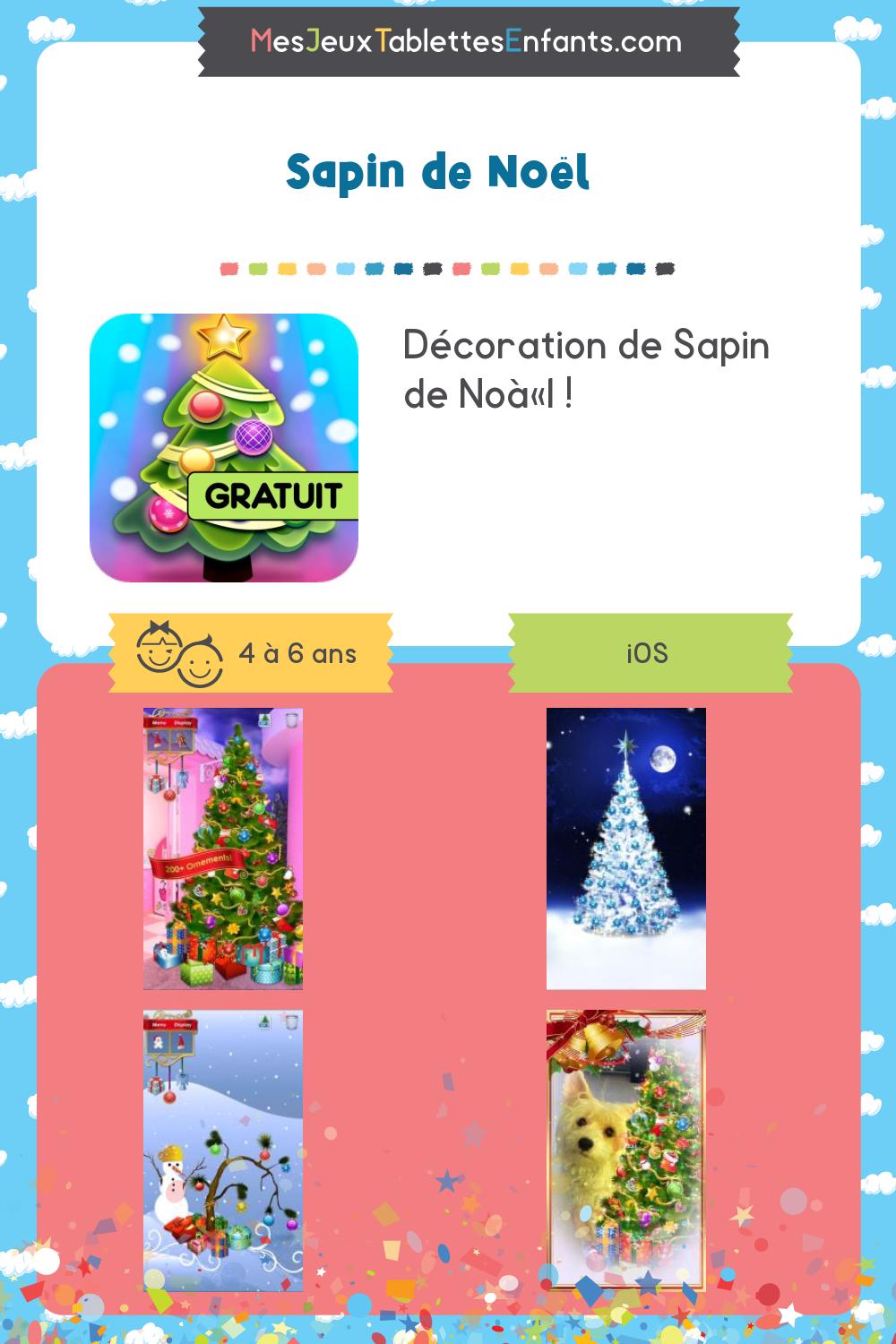This screenshot has width=896, height=1344.
Task: Click the gift box decoration
Action: 156,782
